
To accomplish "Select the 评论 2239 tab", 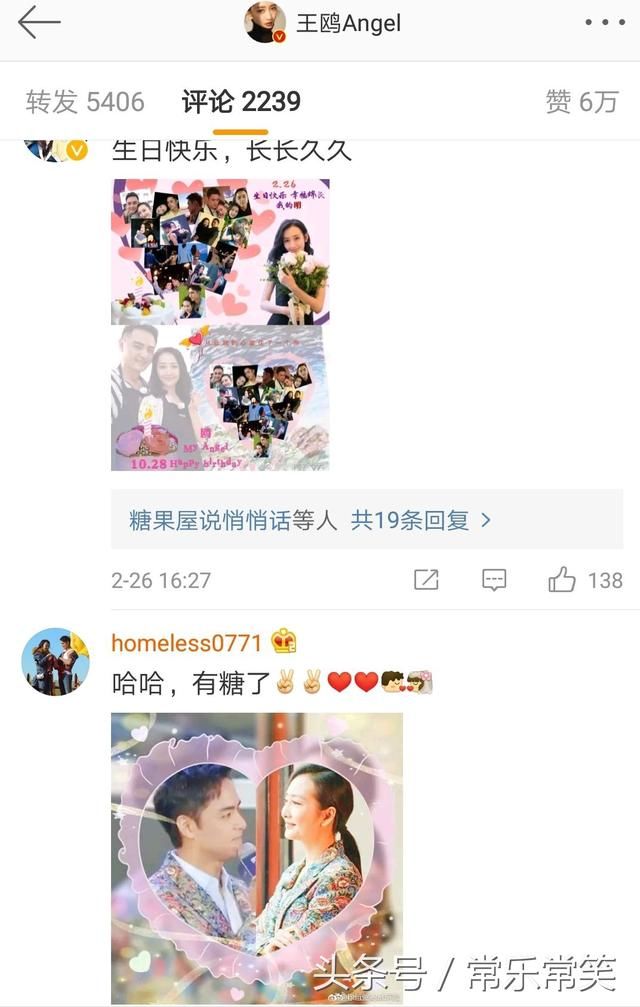I will coord(241,102).
